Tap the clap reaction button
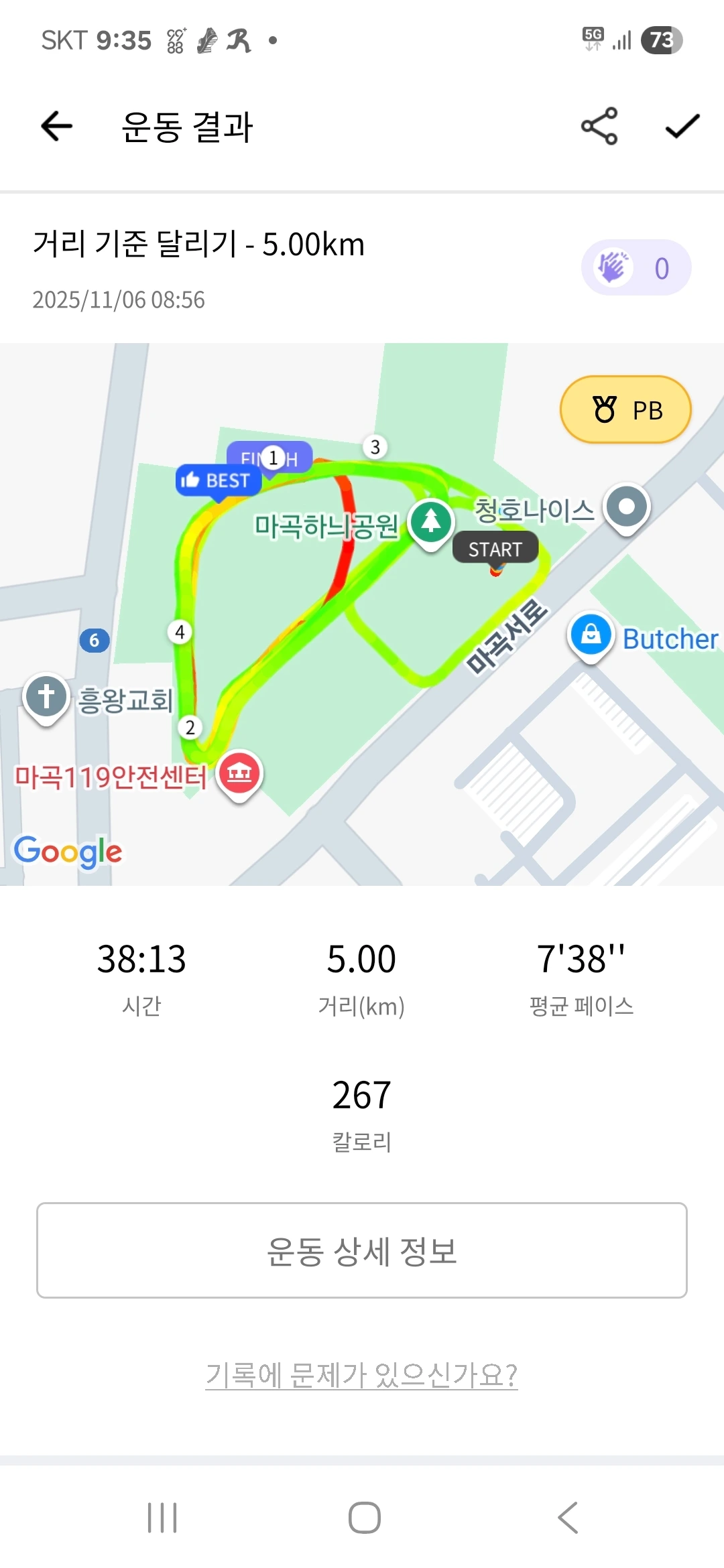724x1568 pixels. [636, 268]
